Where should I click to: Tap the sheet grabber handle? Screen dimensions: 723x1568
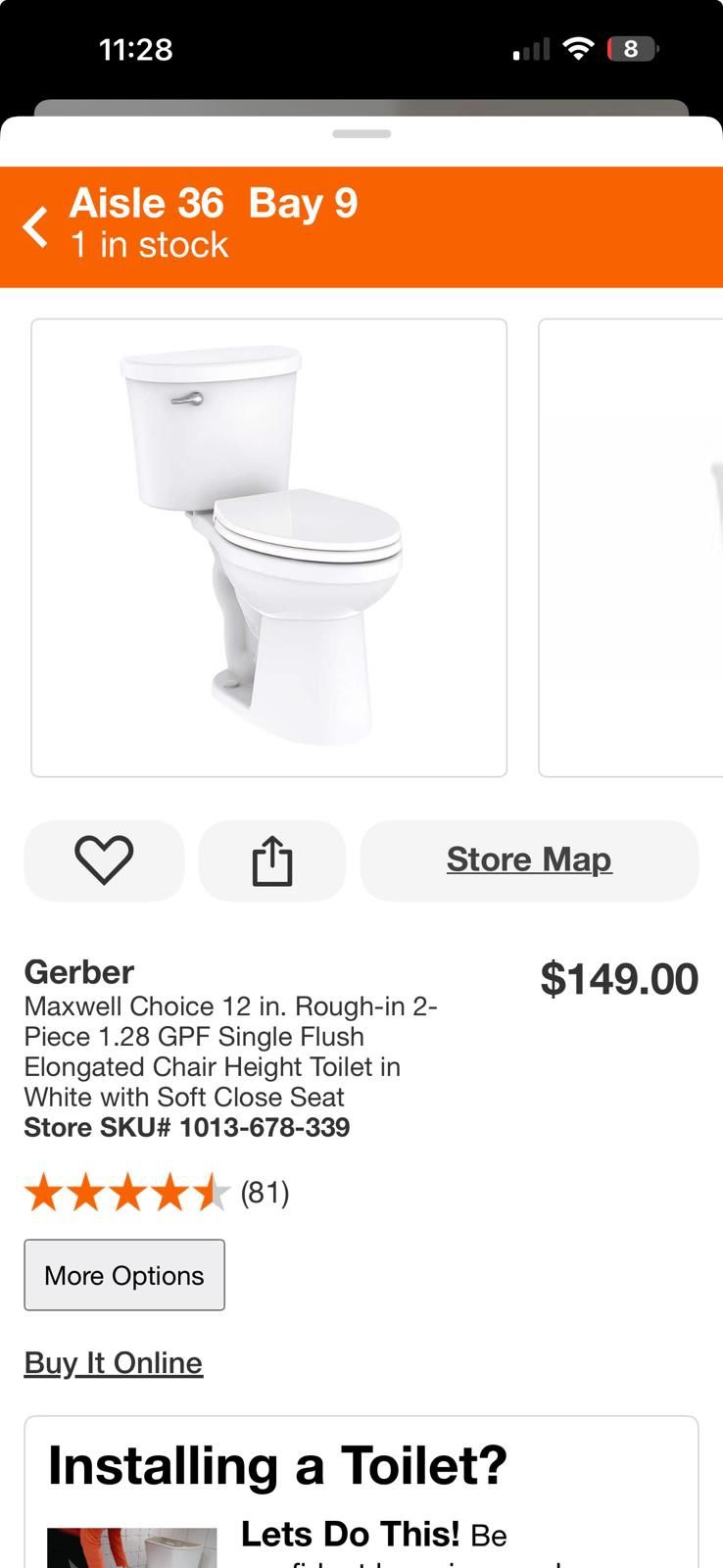coord(361,134)
